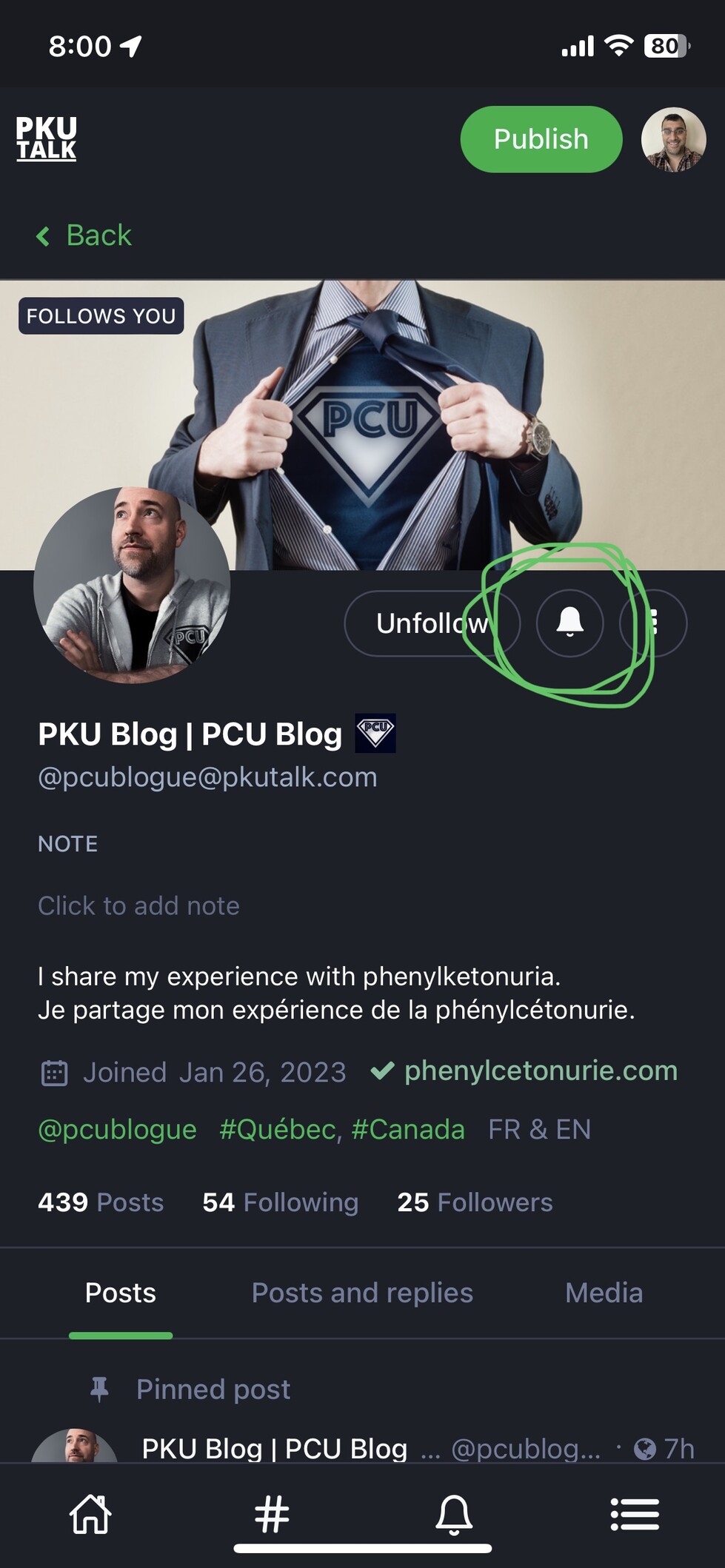Viewport: 725px width, 1568px height.
Task: Open the PKU Talk home logo
Action: pos(47,138)
